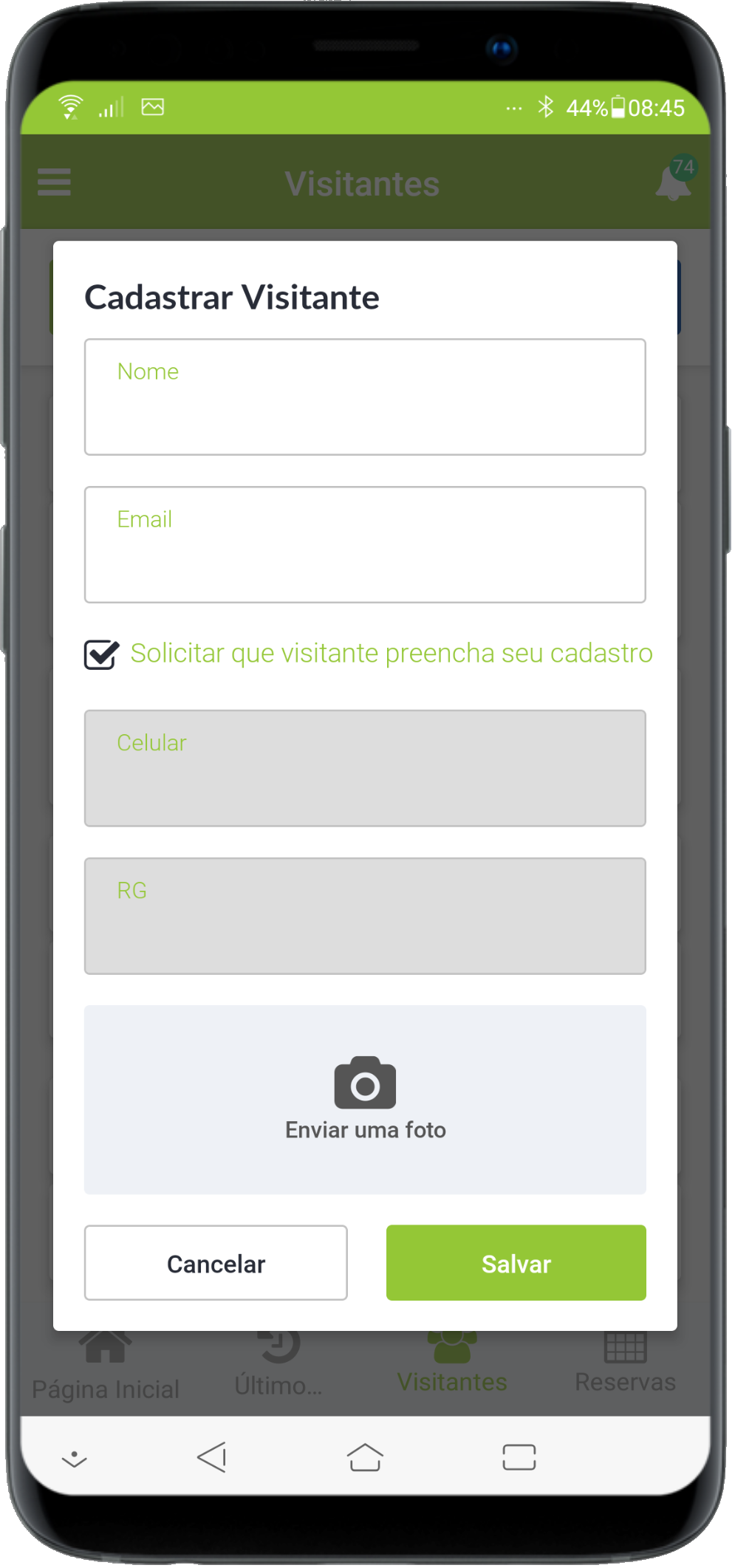Tap the Nome input field
This screenshot has height=1568, width=735.
(x=366, y=399)
